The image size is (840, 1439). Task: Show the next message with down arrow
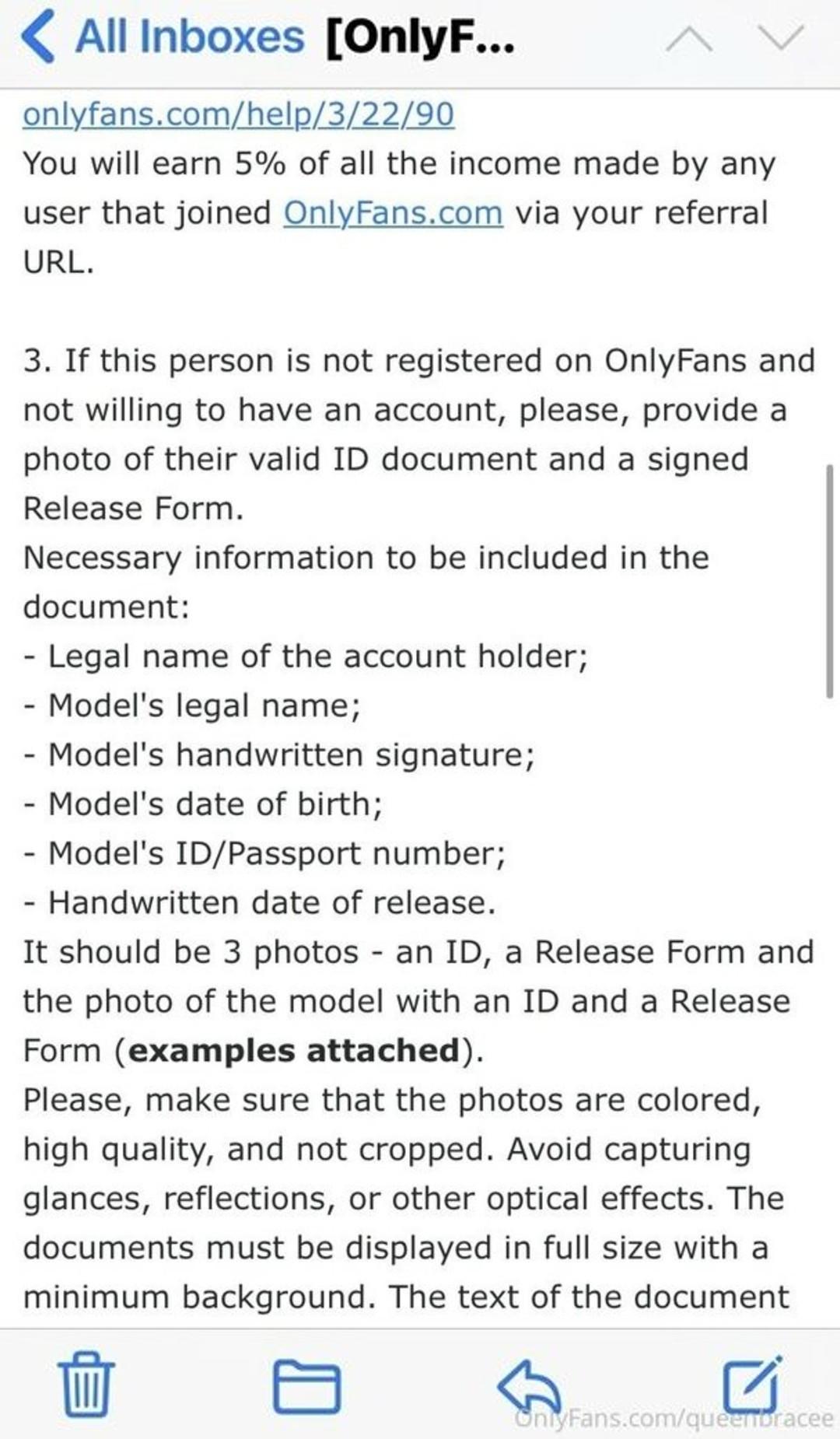click(779, 37)
